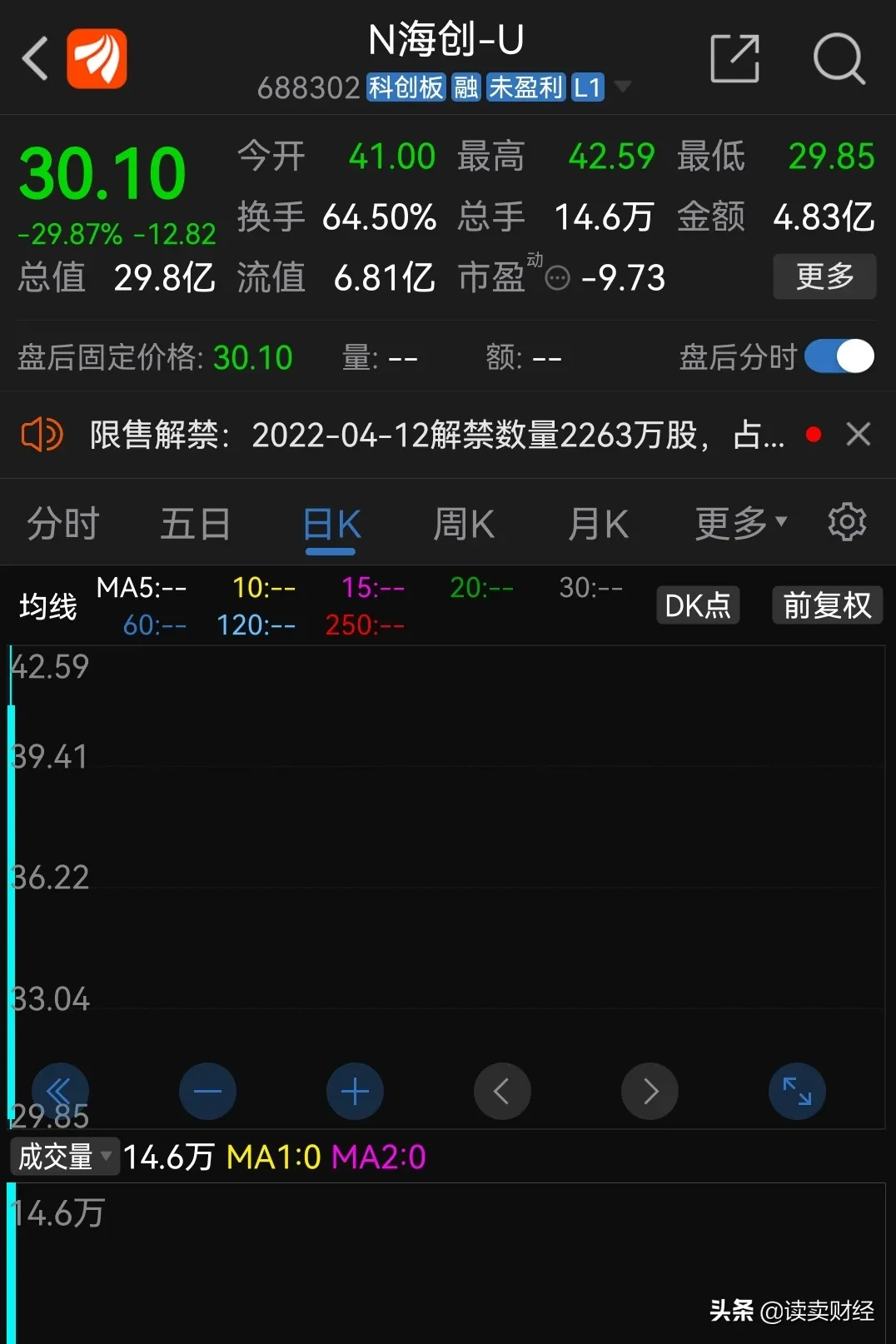The width and height of the screenshot is (896, 1344).
Task: Dismiss the 限售解禁 notice banner
Action: click(x=858, y=434)
